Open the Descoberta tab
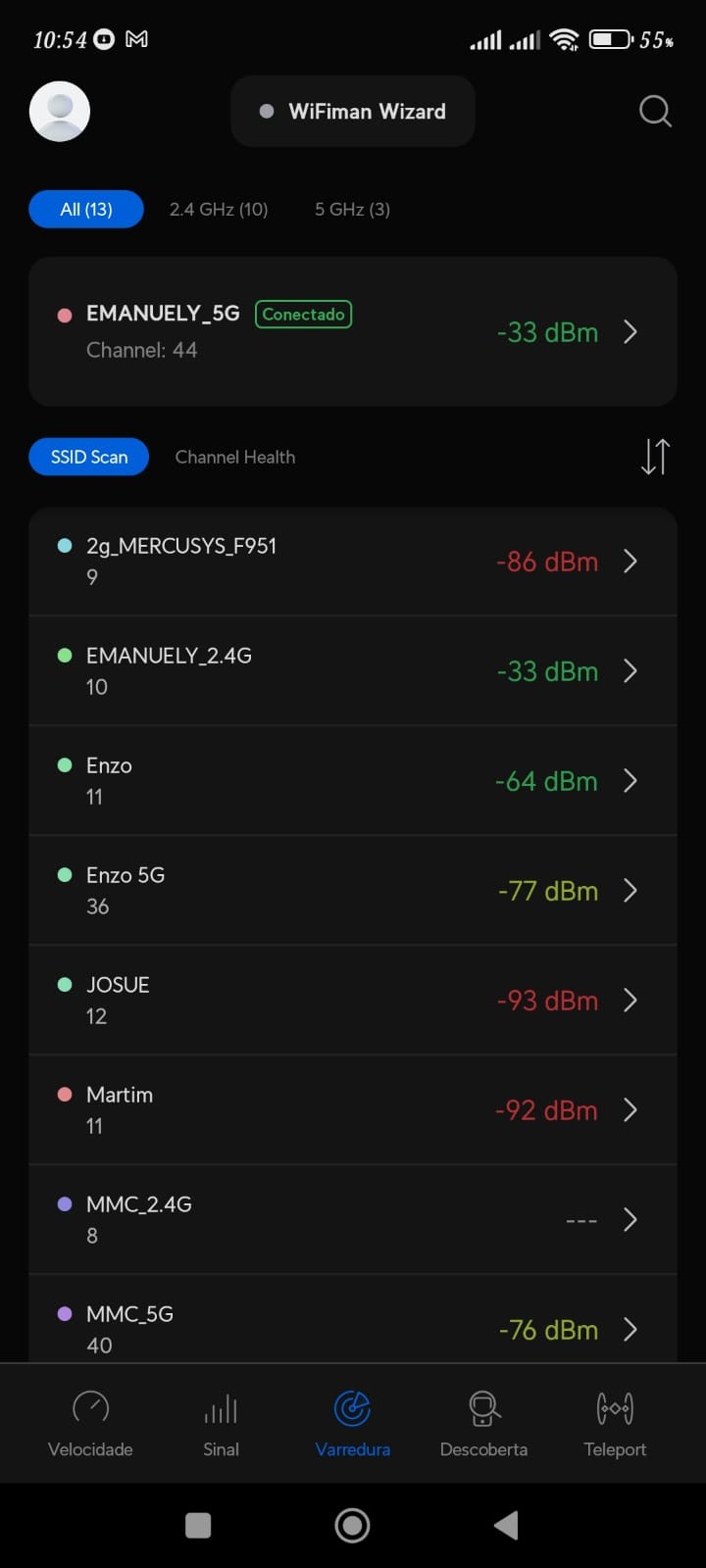The width and height of the screenshot is (706, 1568). click(483, 1423)
